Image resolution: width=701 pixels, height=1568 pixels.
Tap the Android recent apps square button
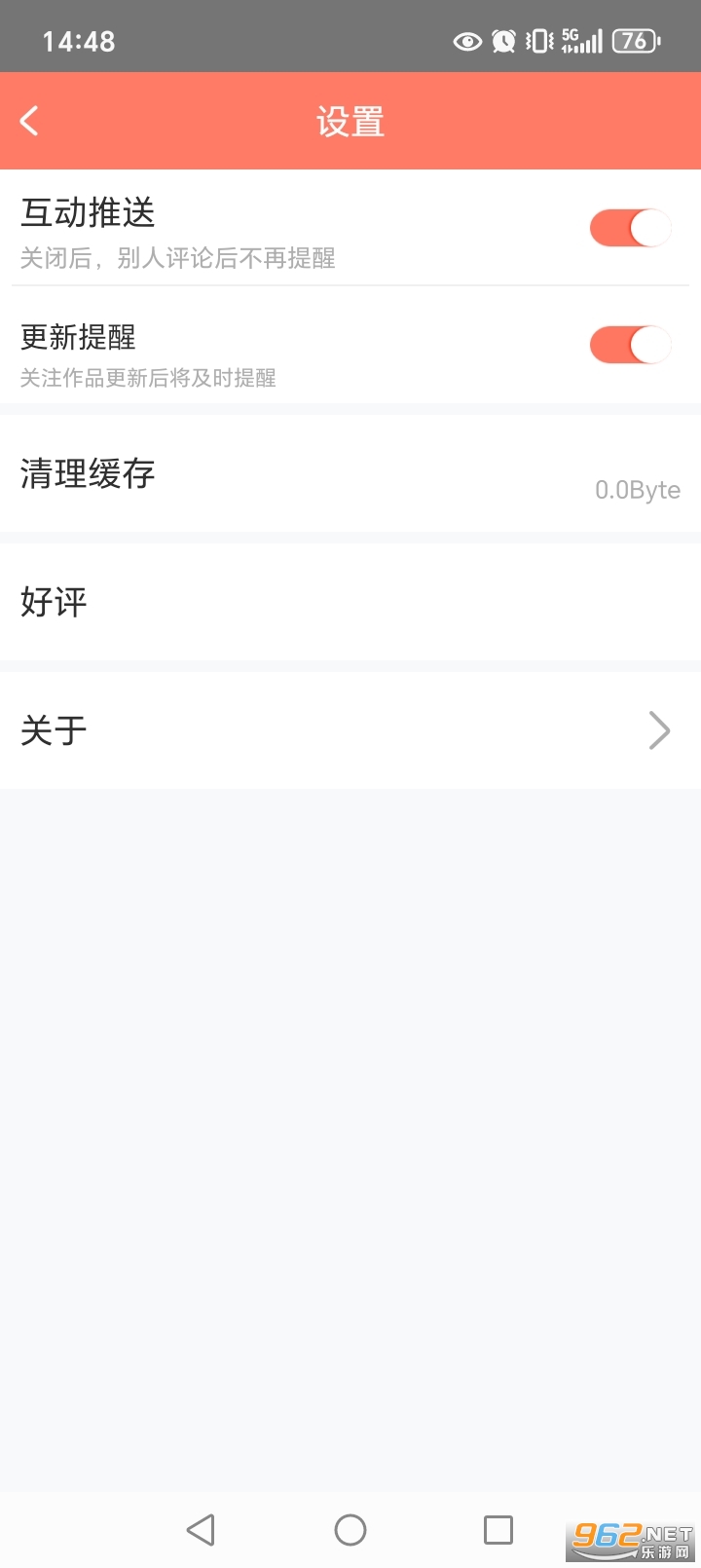[498, 1529]
